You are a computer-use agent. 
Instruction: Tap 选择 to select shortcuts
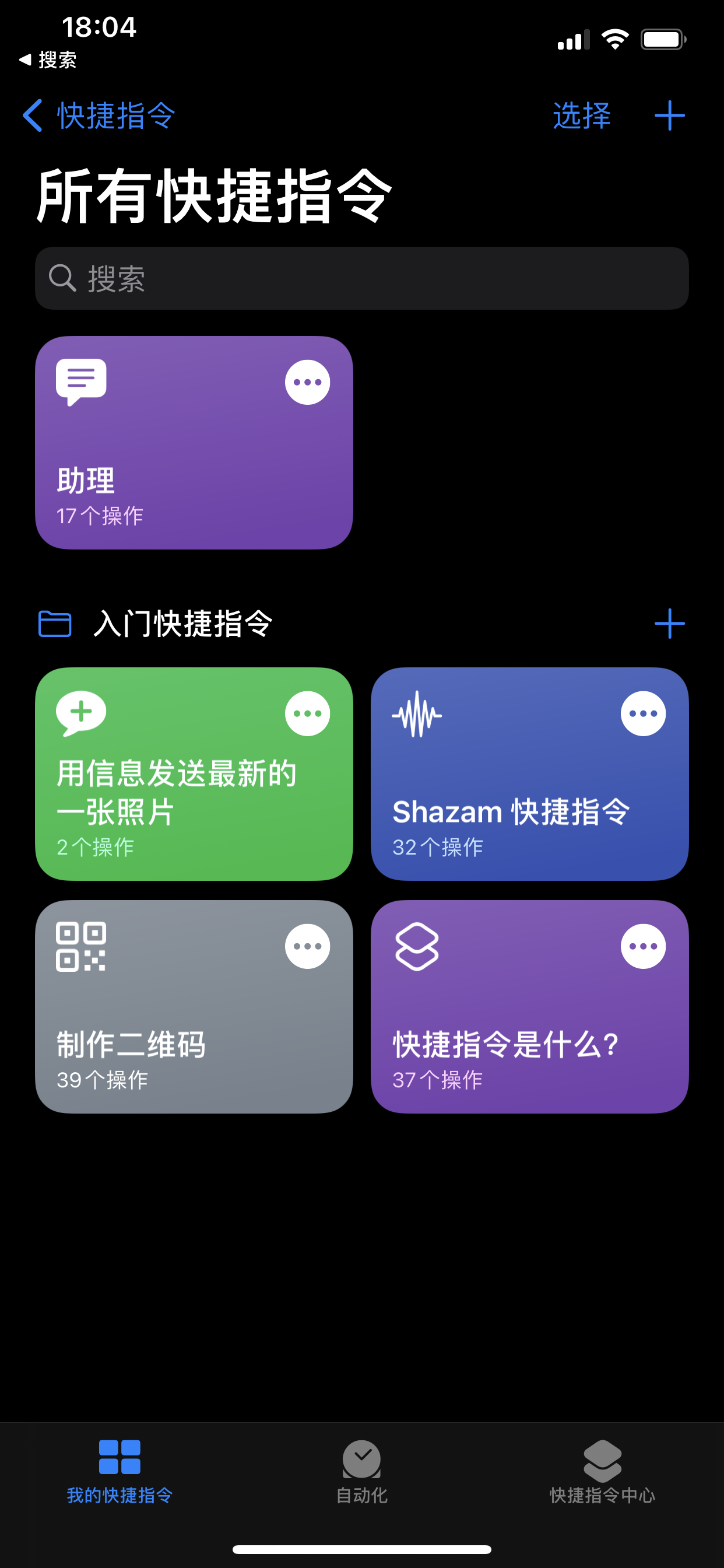pos(581,116)
